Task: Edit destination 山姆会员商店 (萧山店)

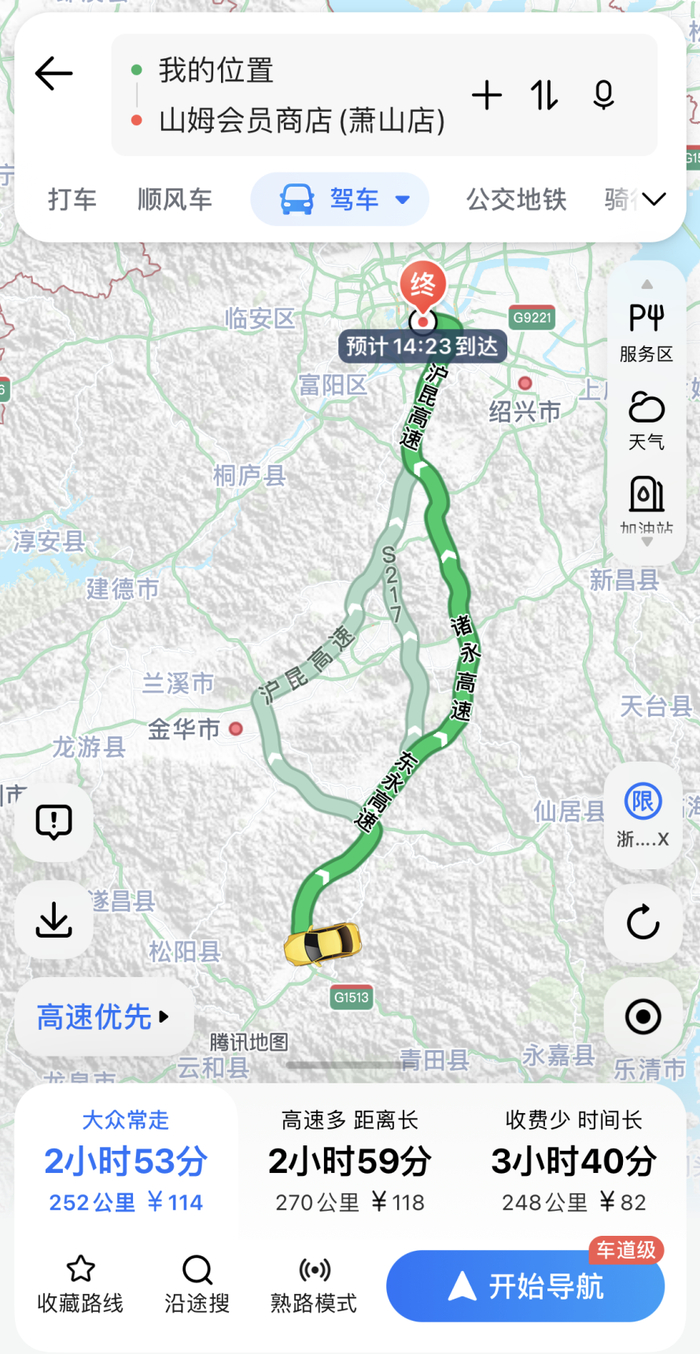Action: [x=302, y=121]
